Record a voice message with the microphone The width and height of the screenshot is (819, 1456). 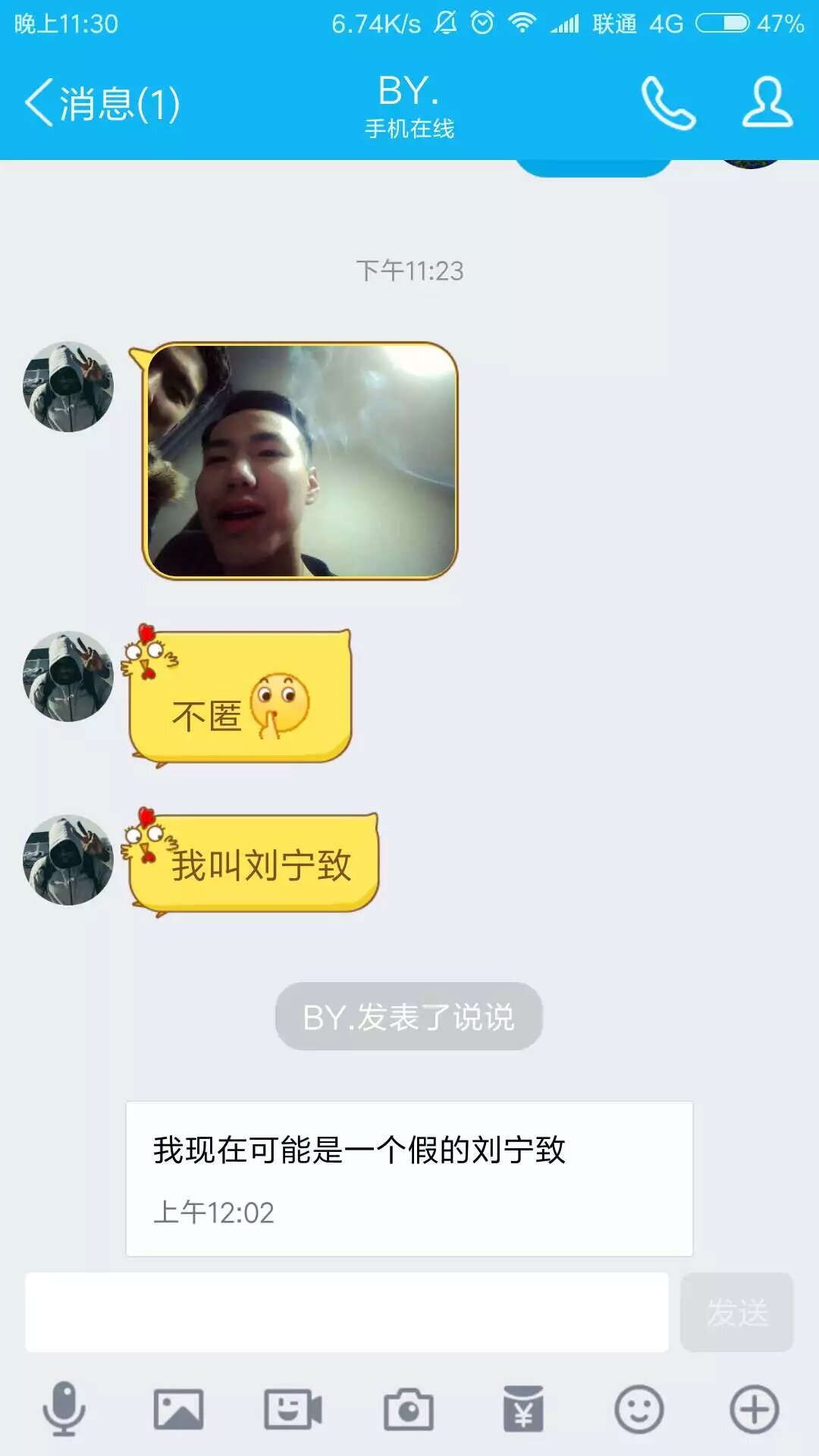coord(64,1409)
